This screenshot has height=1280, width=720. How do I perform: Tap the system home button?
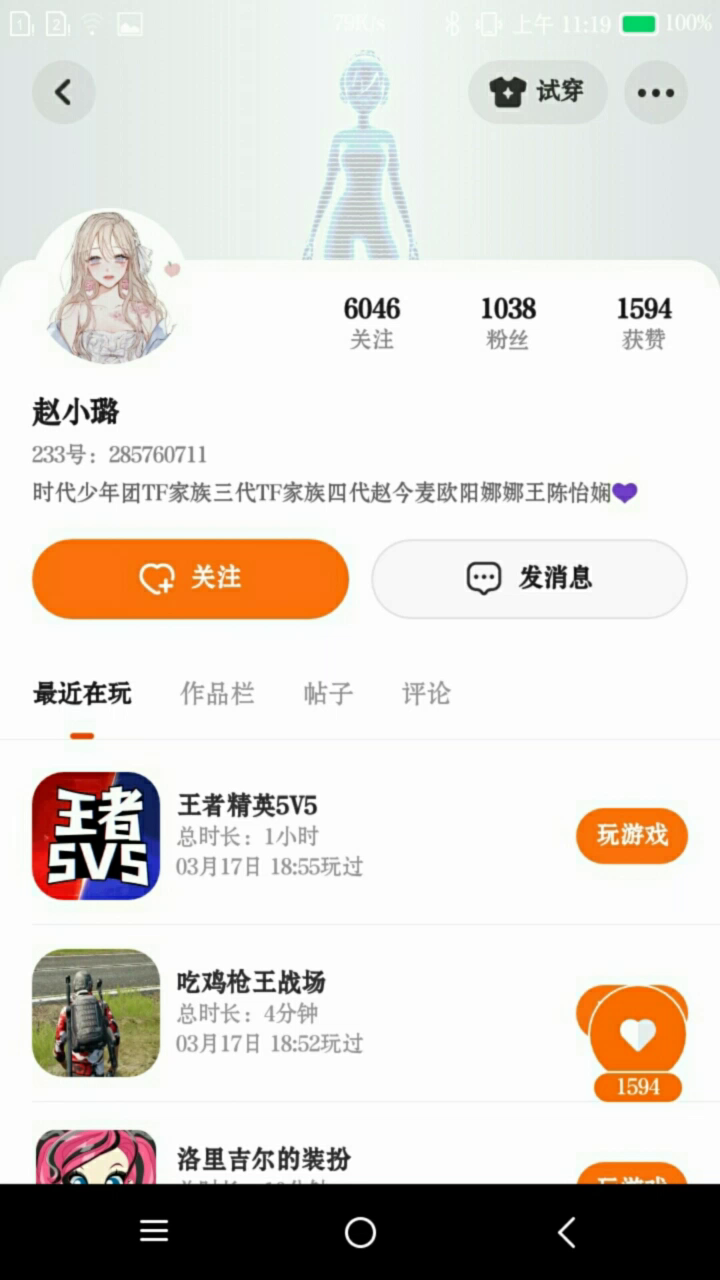[x=360, y=1232]
